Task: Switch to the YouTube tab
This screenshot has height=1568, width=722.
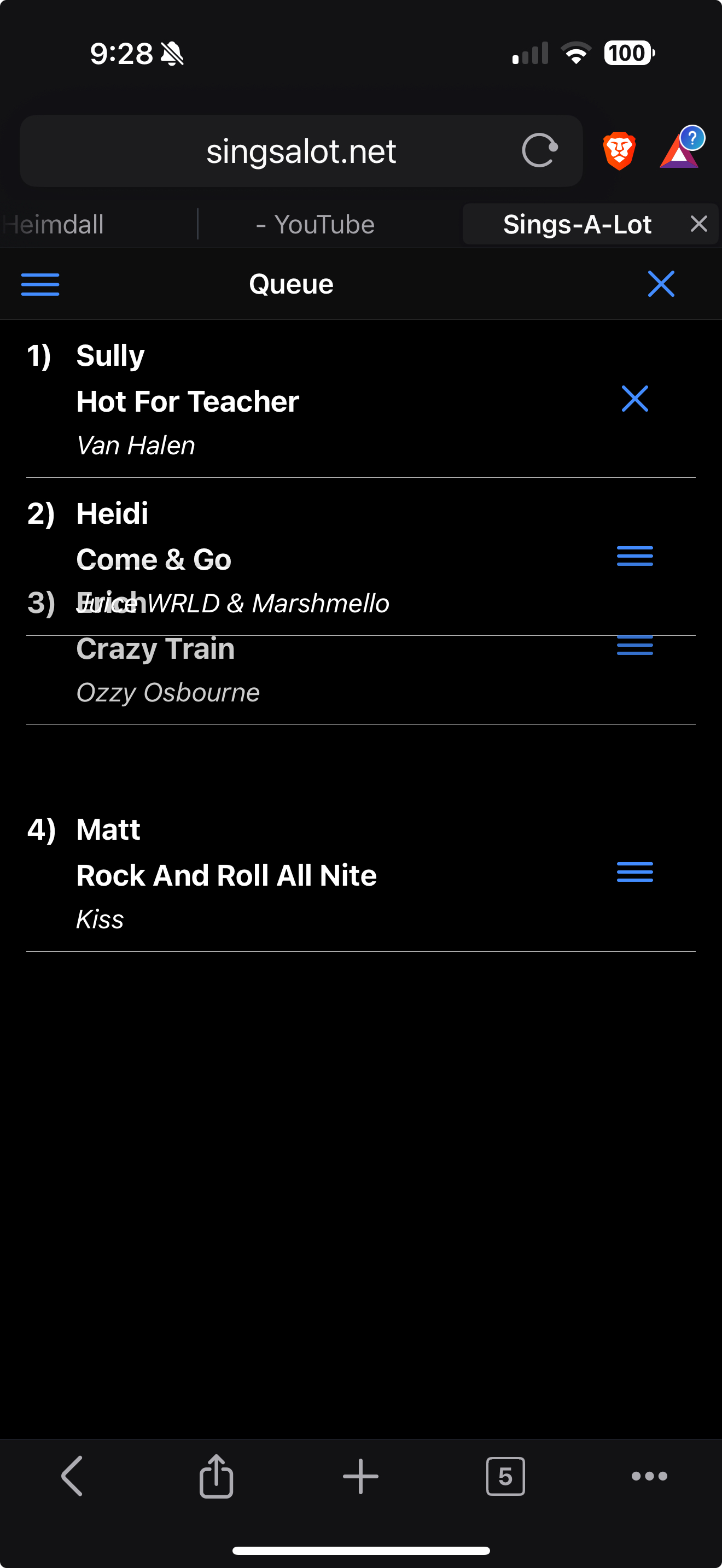Action: point(317,225)
